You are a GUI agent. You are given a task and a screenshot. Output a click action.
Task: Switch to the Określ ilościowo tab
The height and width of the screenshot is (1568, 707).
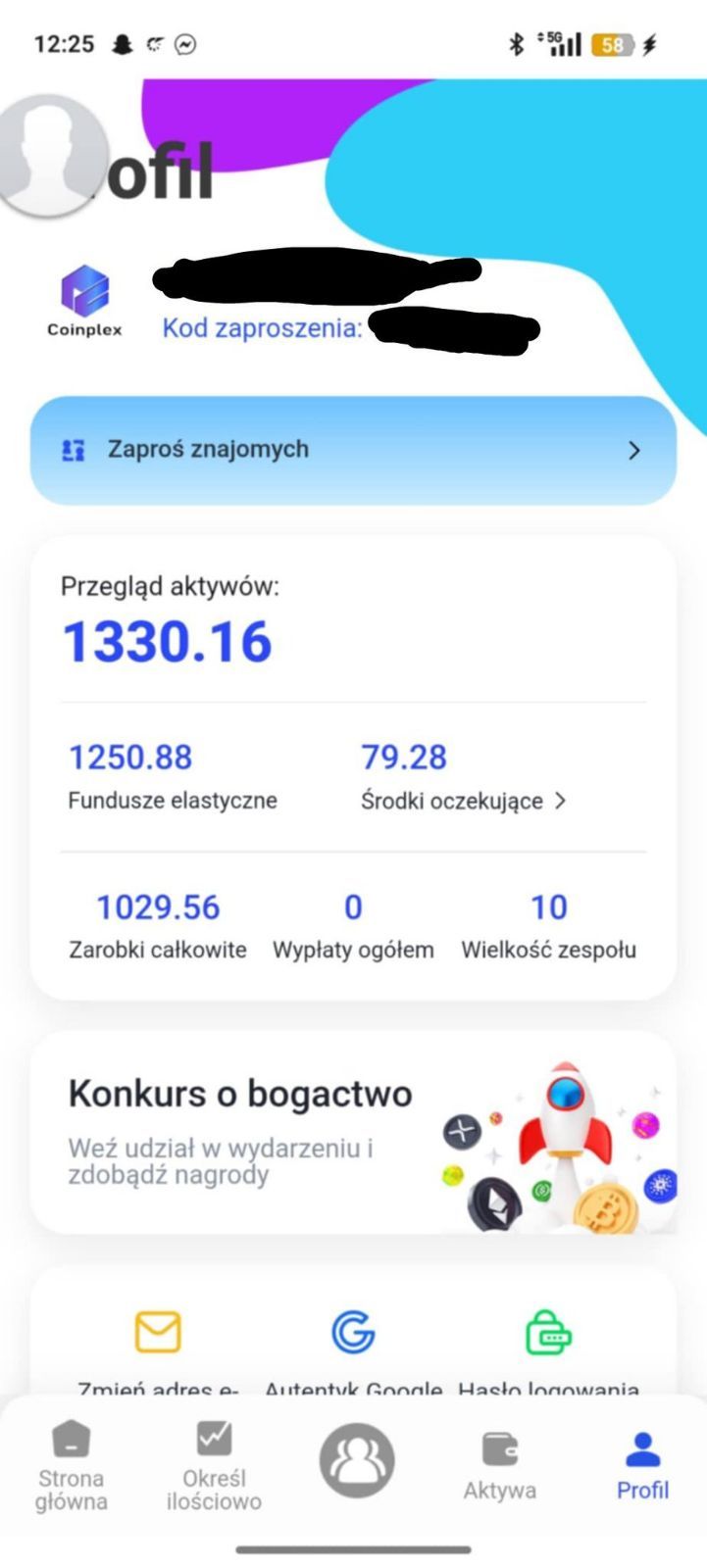pos(214,1466)
